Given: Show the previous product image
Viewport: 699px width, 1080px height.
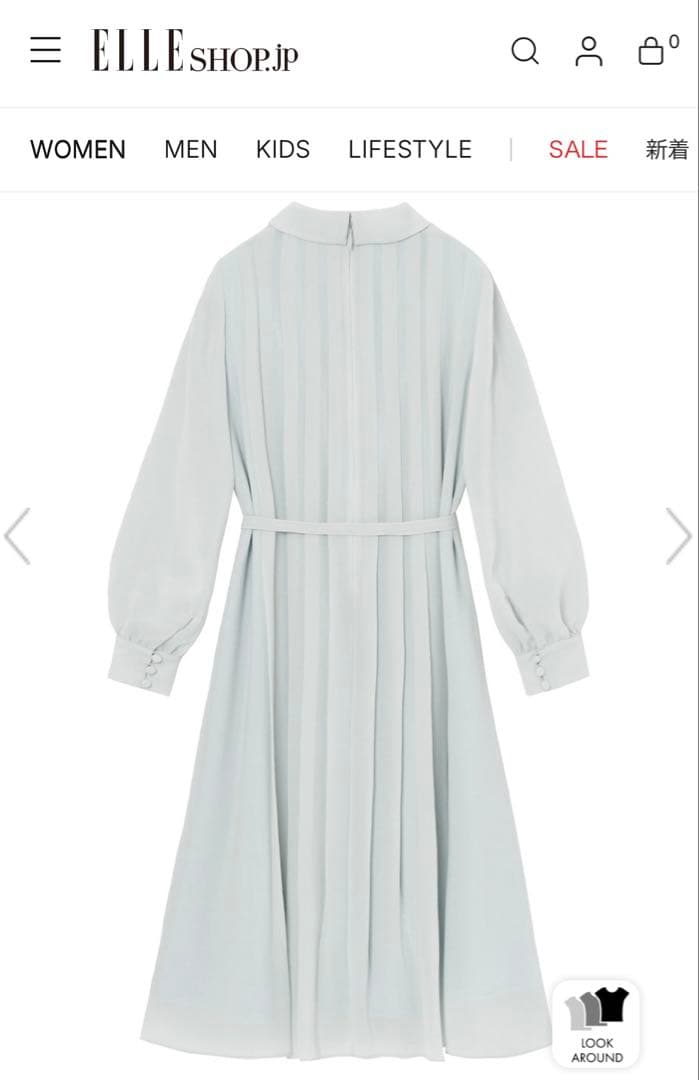Looking at the screenshot, I should click(x=18, y=536).
